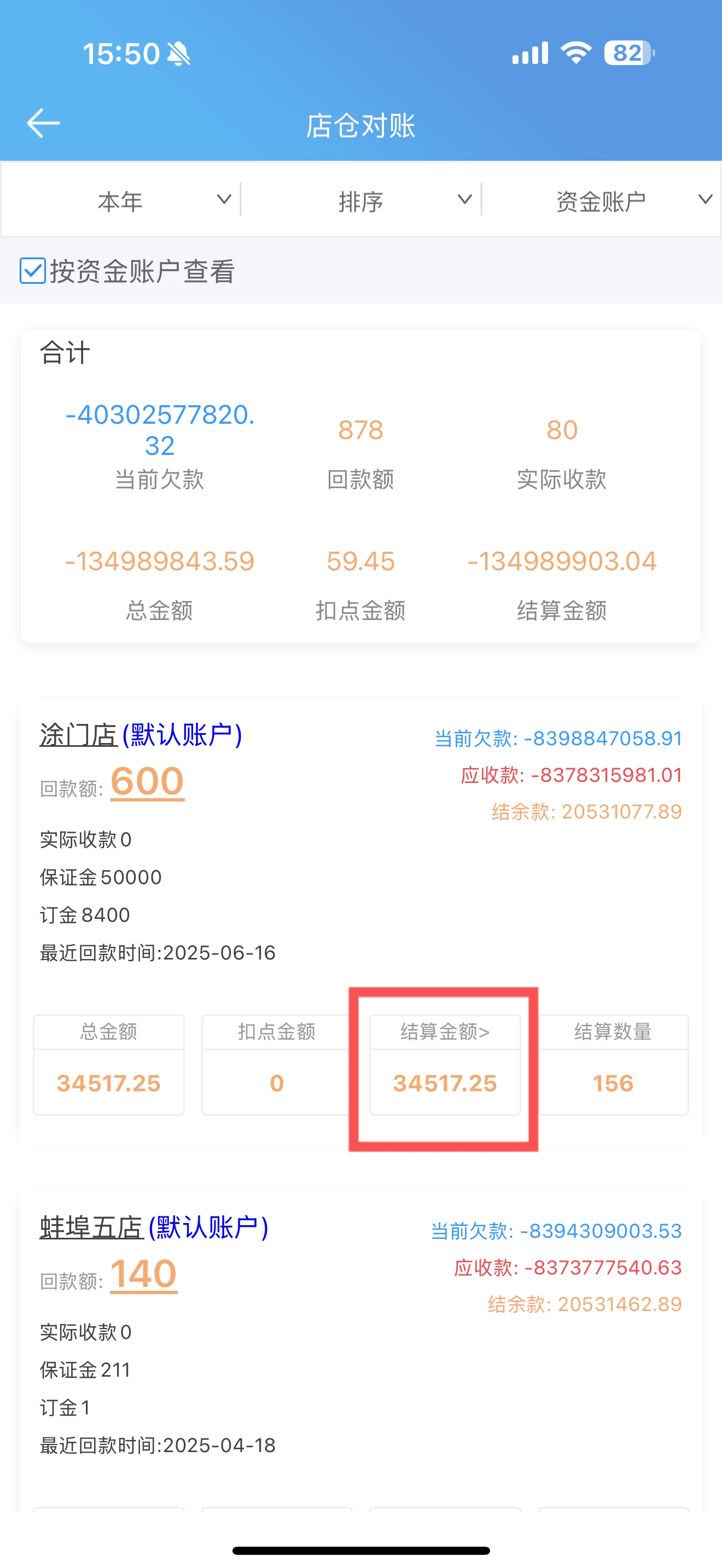Go back using the top-left arrow
Screen dimensions: 722x1568
(x=43, y=124)
